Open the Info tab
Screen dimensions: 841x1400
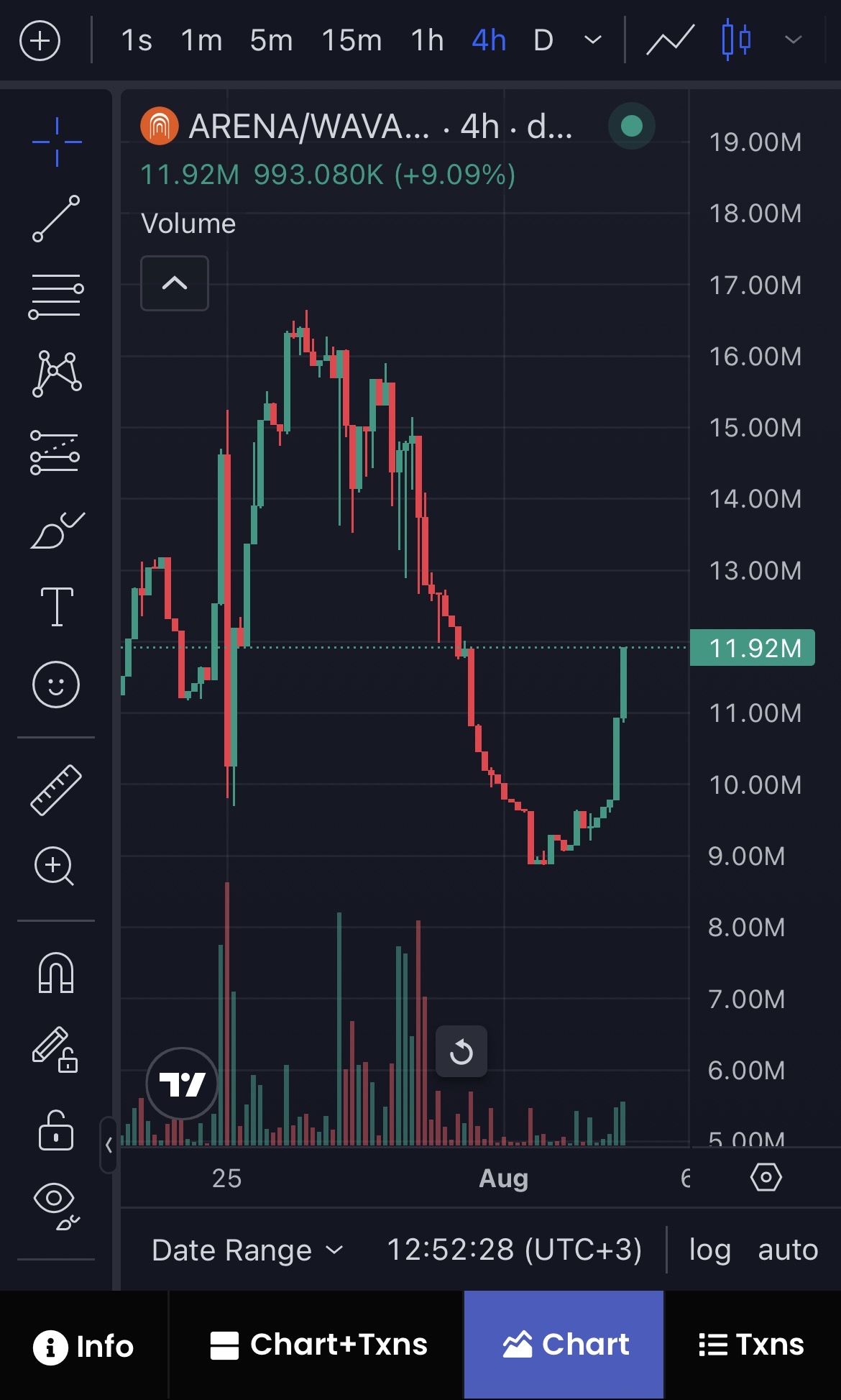[x=84, y=1345]
